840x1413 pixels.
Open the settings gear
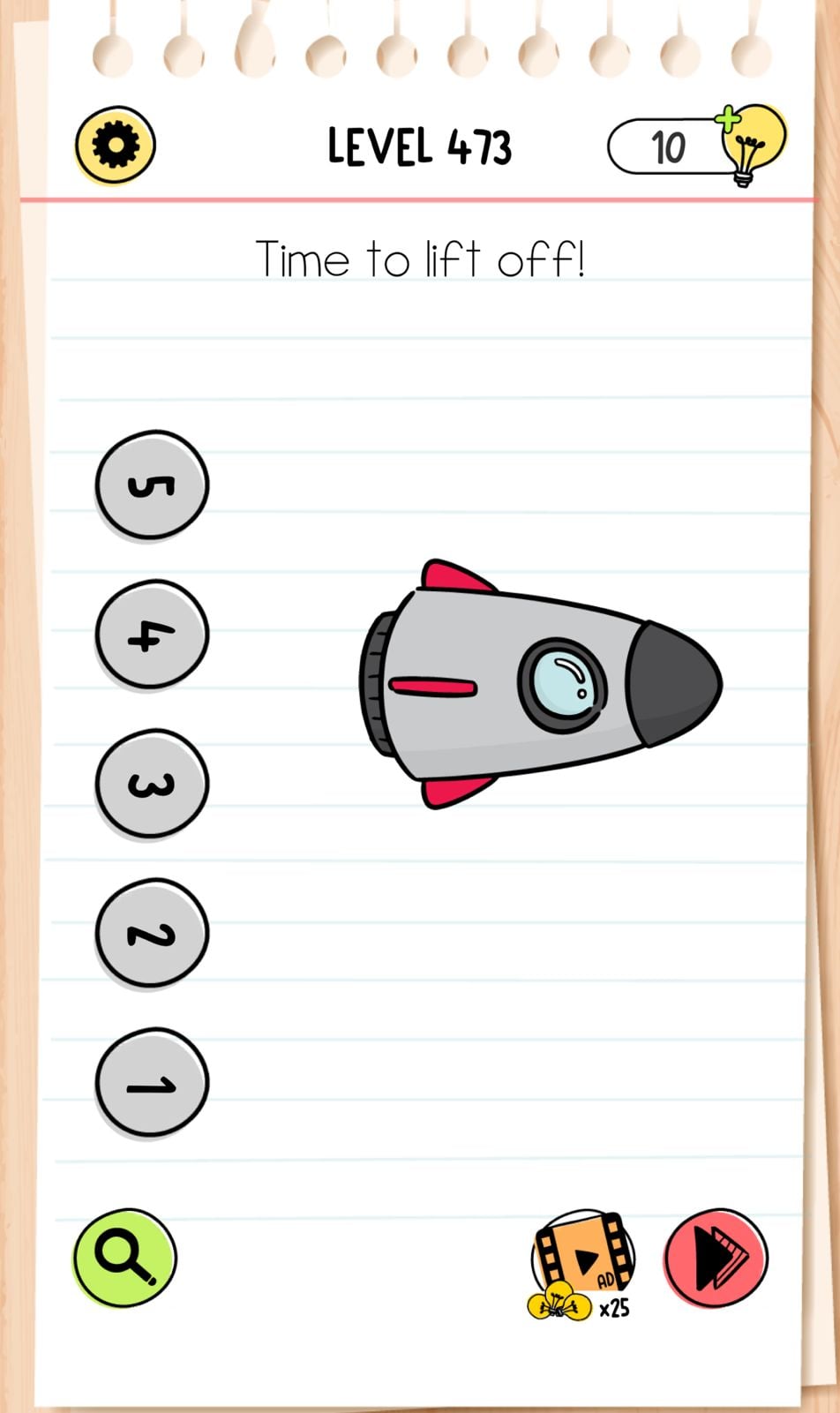pos(116,146)
